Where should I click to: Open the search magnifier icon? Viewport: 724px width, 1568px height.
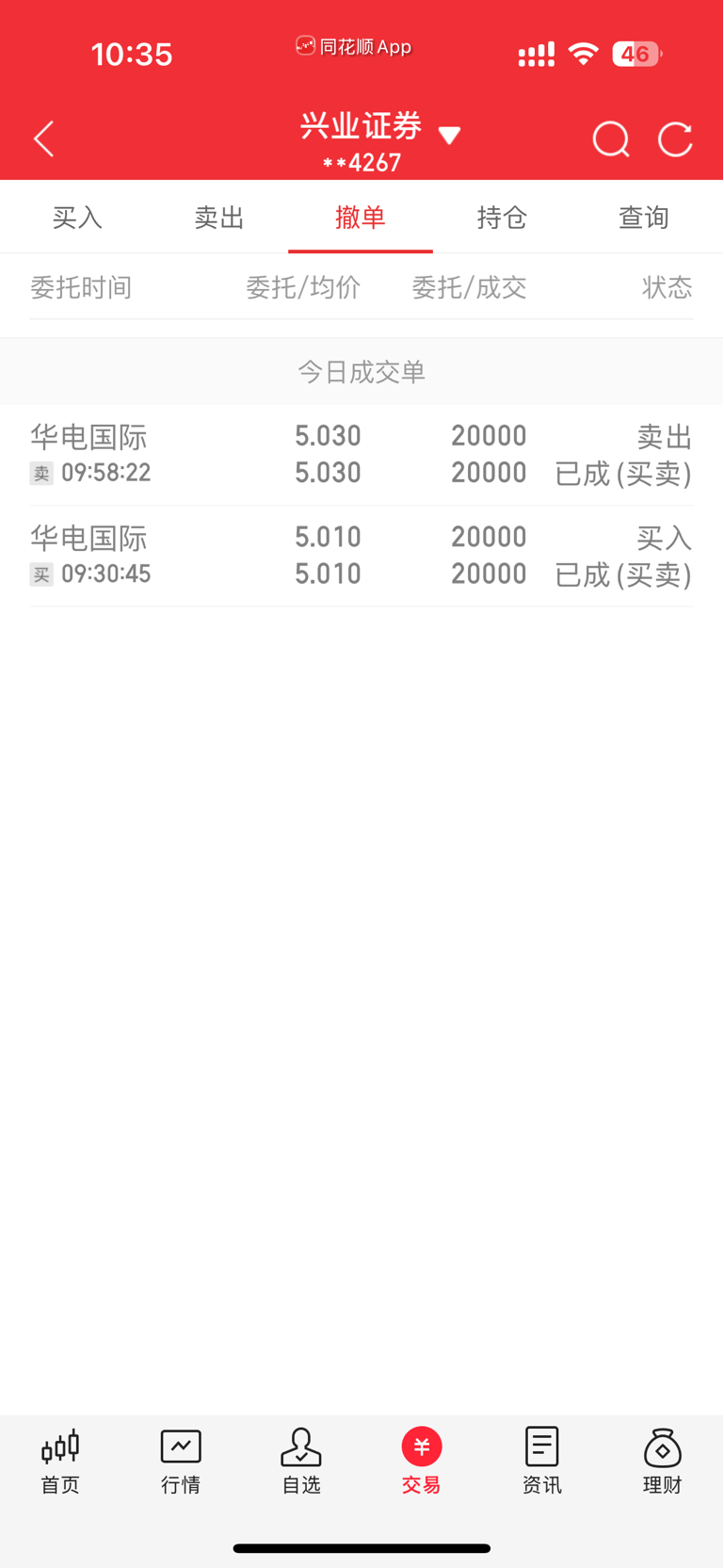(x=610, y=139)
